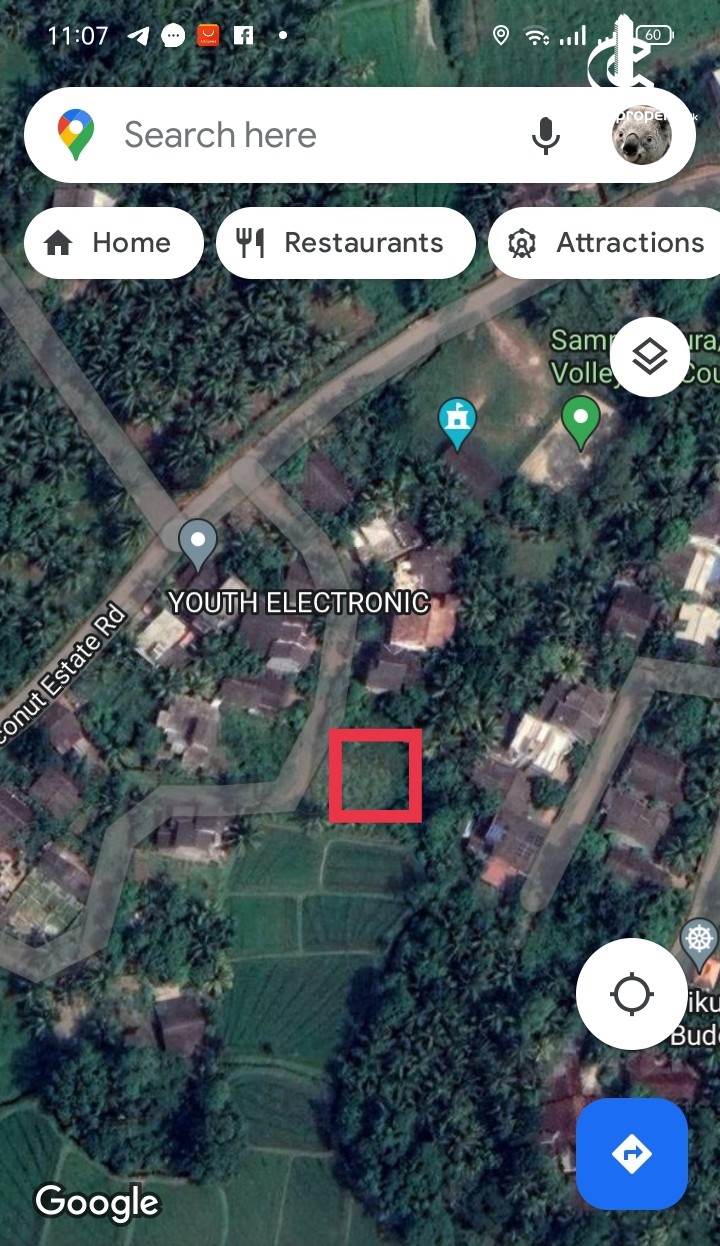The width and height of the screenshot is (720, 1246).
Task: Center the map on my location
Action: tap(631, 994)
